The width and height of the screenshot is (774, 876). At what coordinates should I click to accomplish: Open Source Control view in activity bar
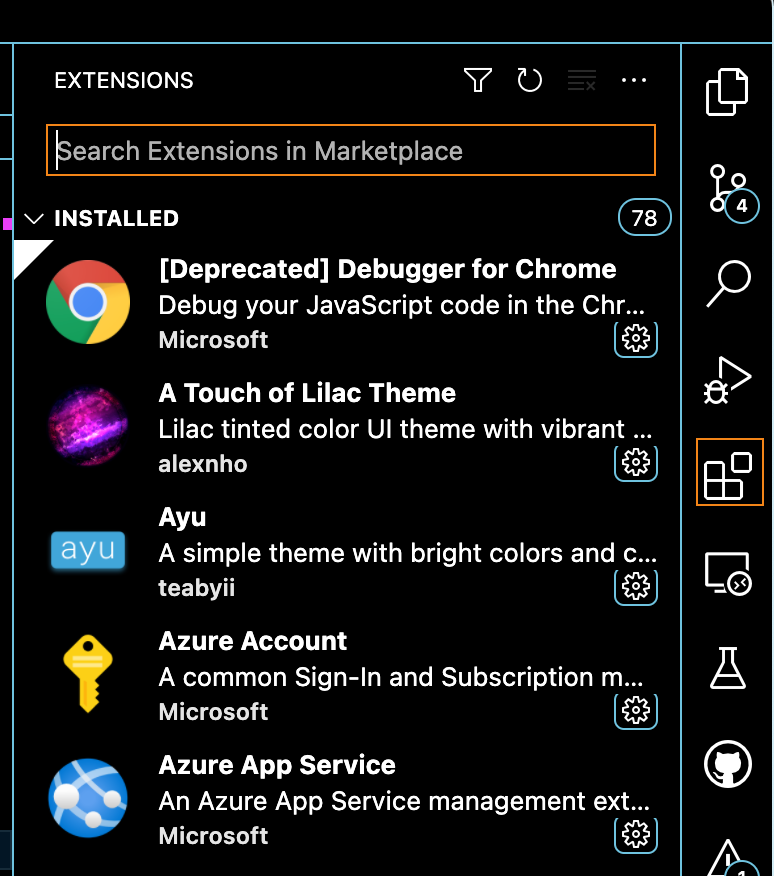click(729, 187)
